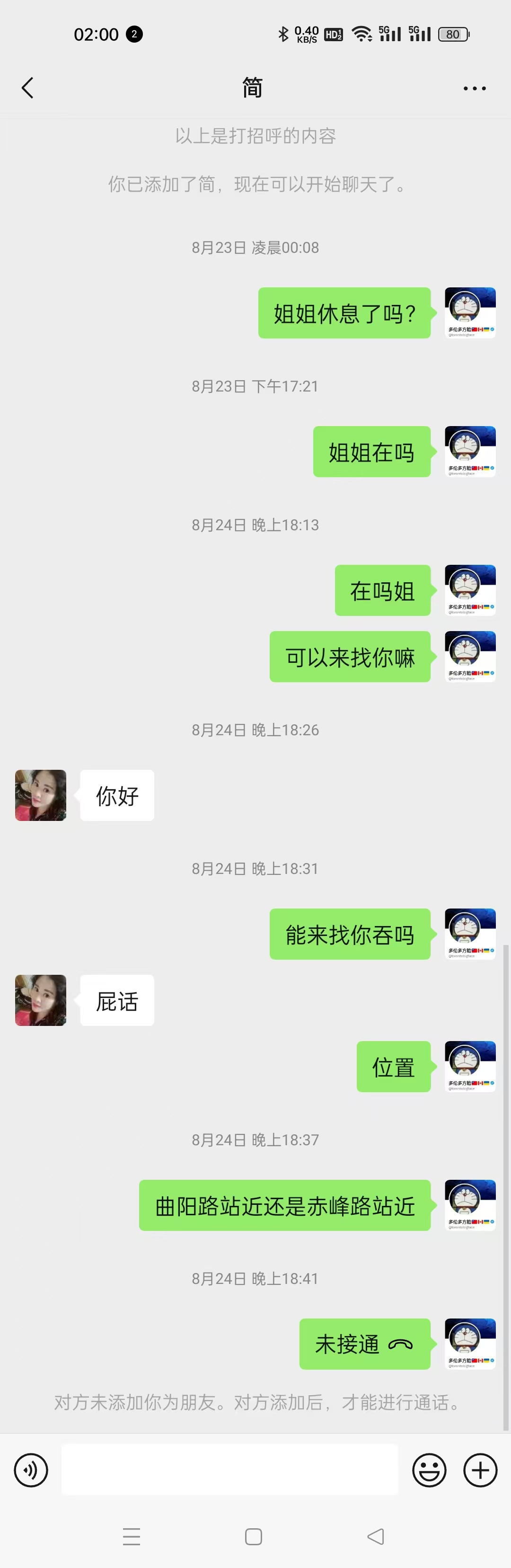The width and height of the screenshot is (511, 1568).
Task: Open the emoji sticker panel
Action: [x=429, y=1470]
